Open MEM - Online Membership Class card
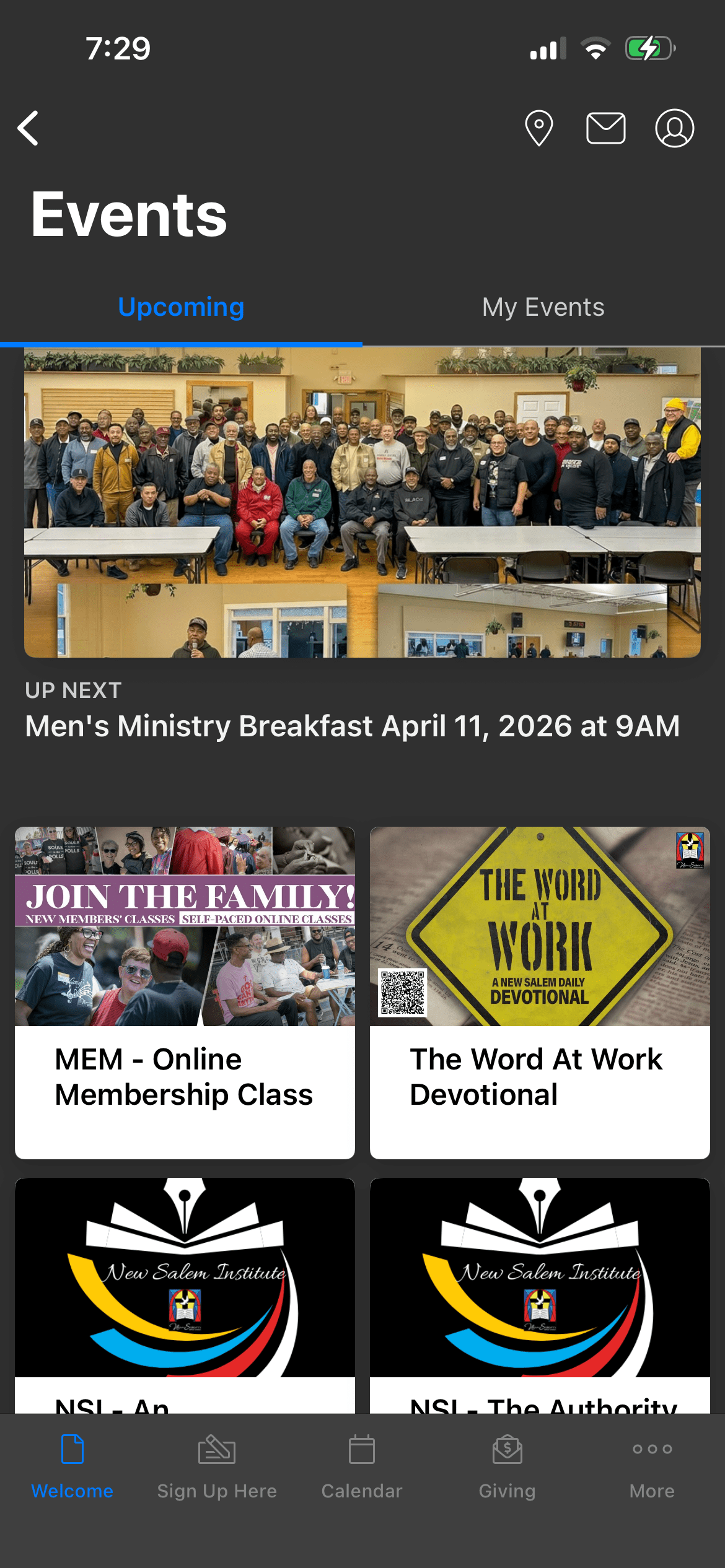 (x=185, y=992)
